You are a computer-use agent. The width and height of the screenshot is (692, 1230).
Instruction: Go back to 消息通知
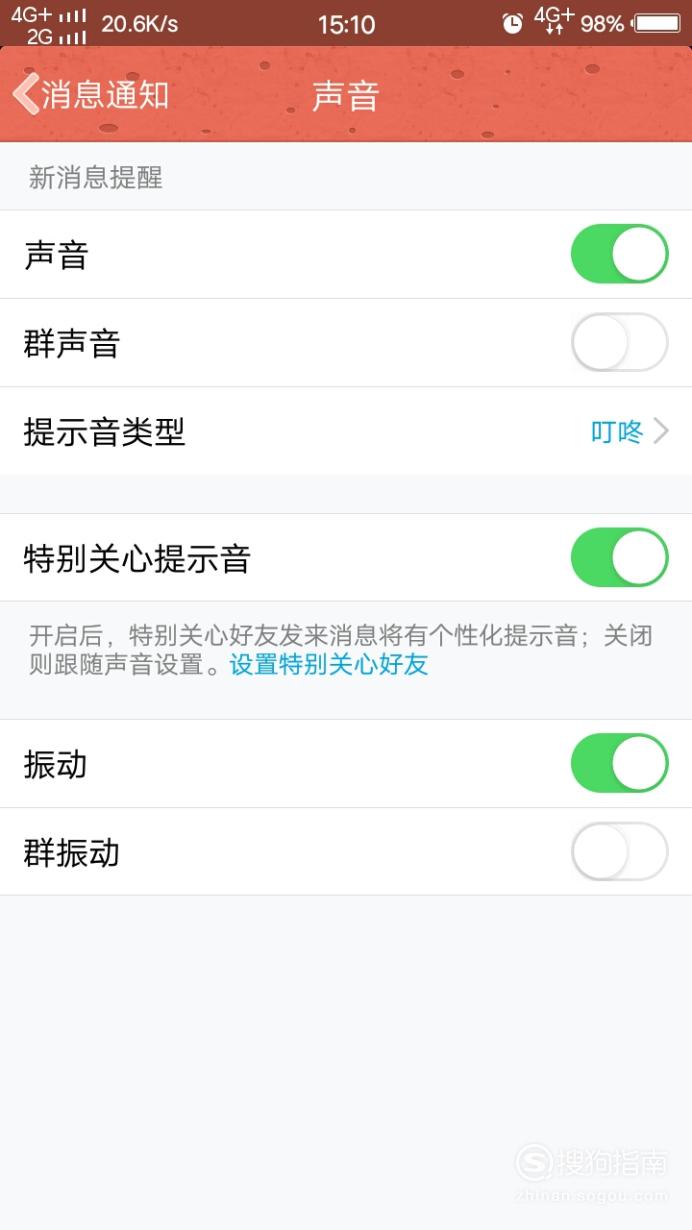pos(90,94)
